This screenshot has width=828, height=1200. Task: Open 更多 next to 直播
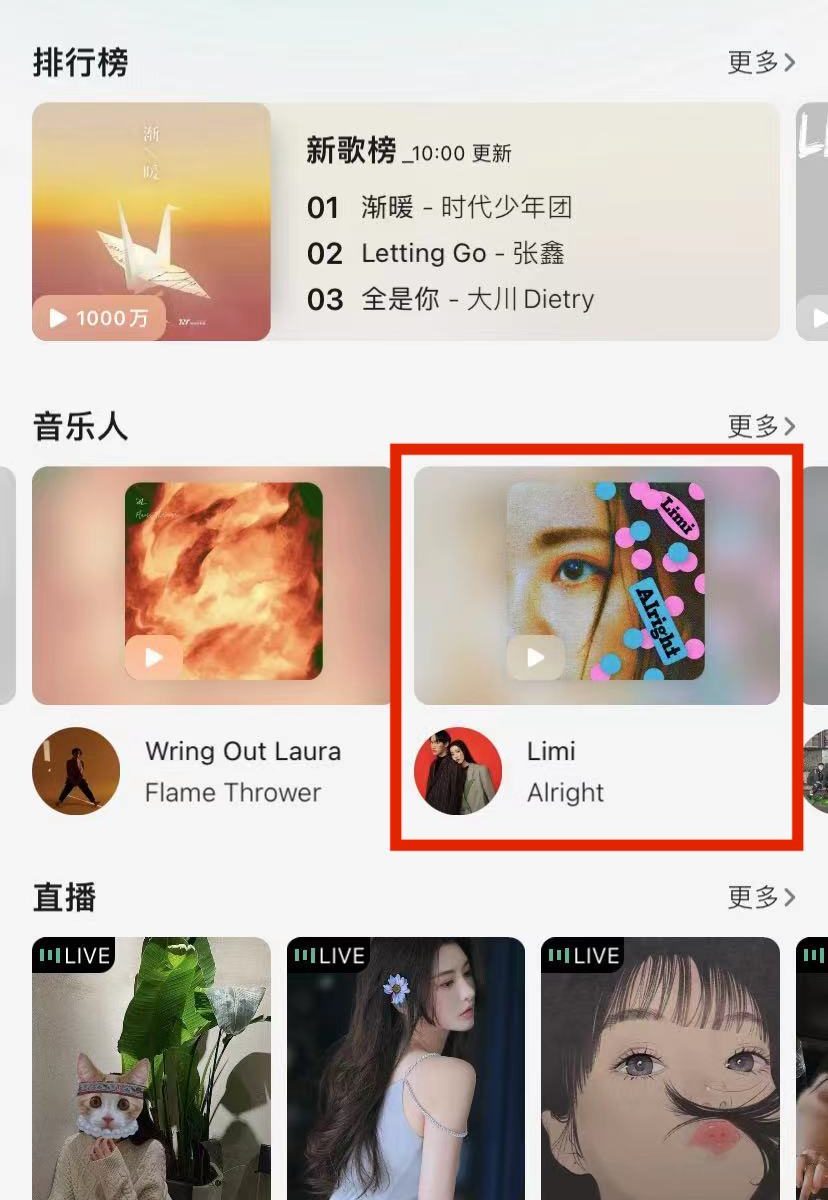(761, 897)
